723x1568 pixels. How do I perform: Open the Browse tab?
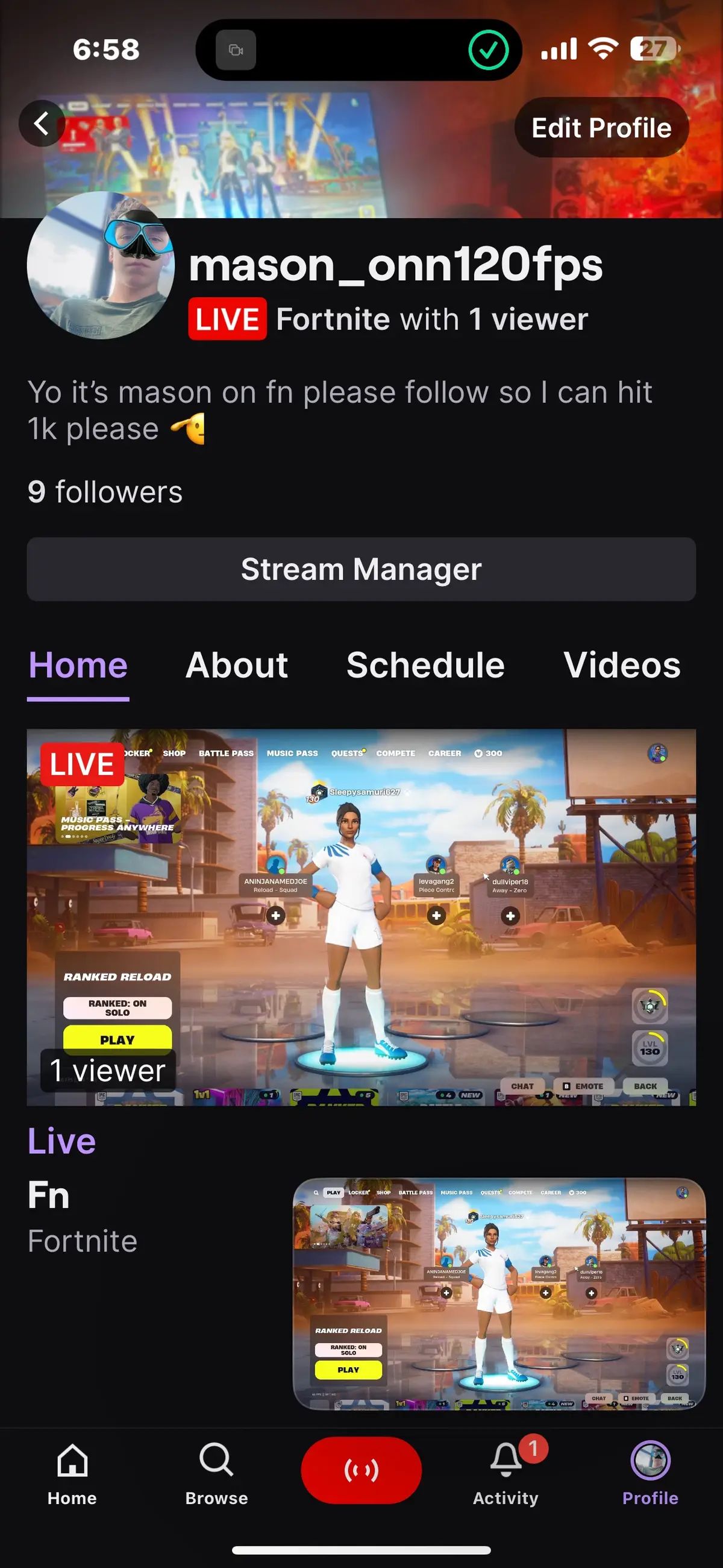pos(217,1472)
